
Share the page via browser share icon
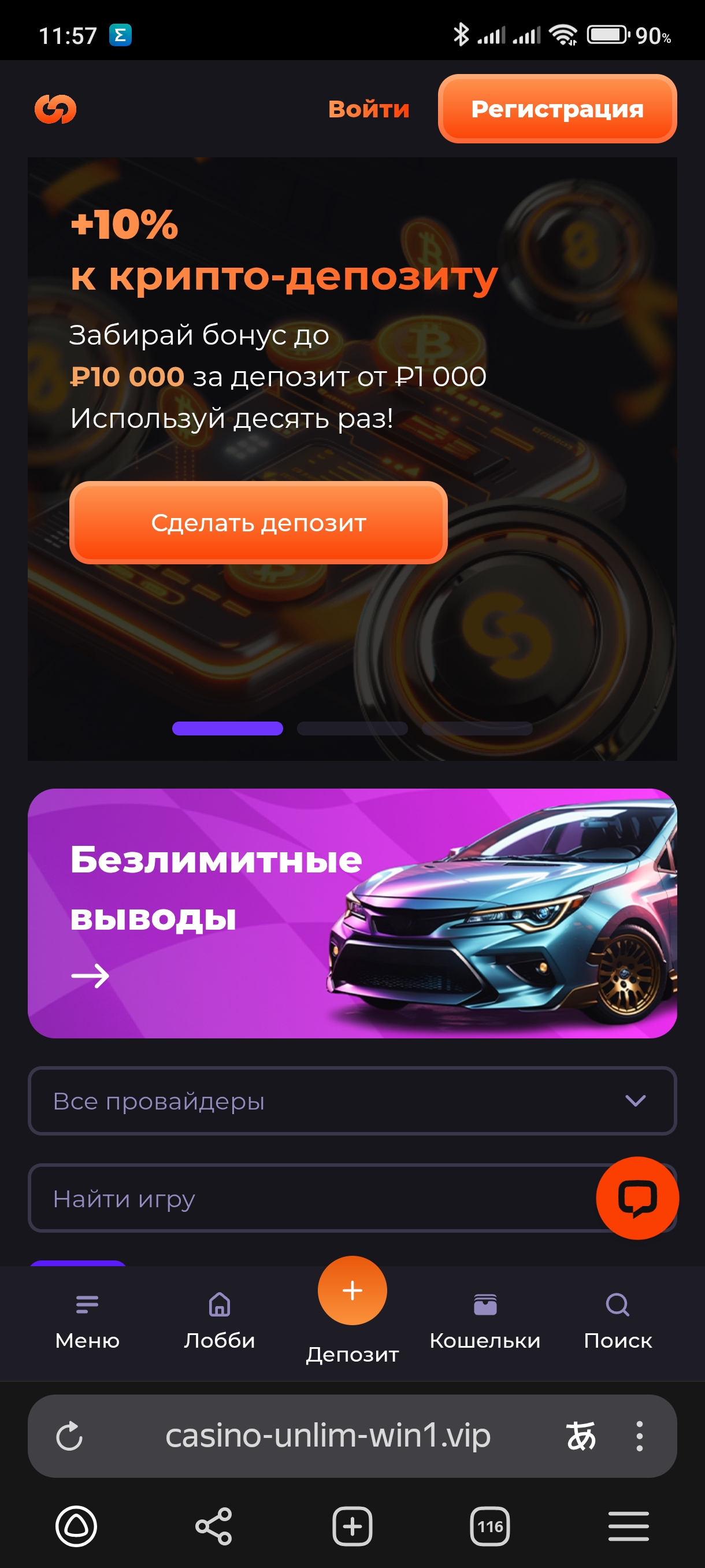pos(213,1526)
